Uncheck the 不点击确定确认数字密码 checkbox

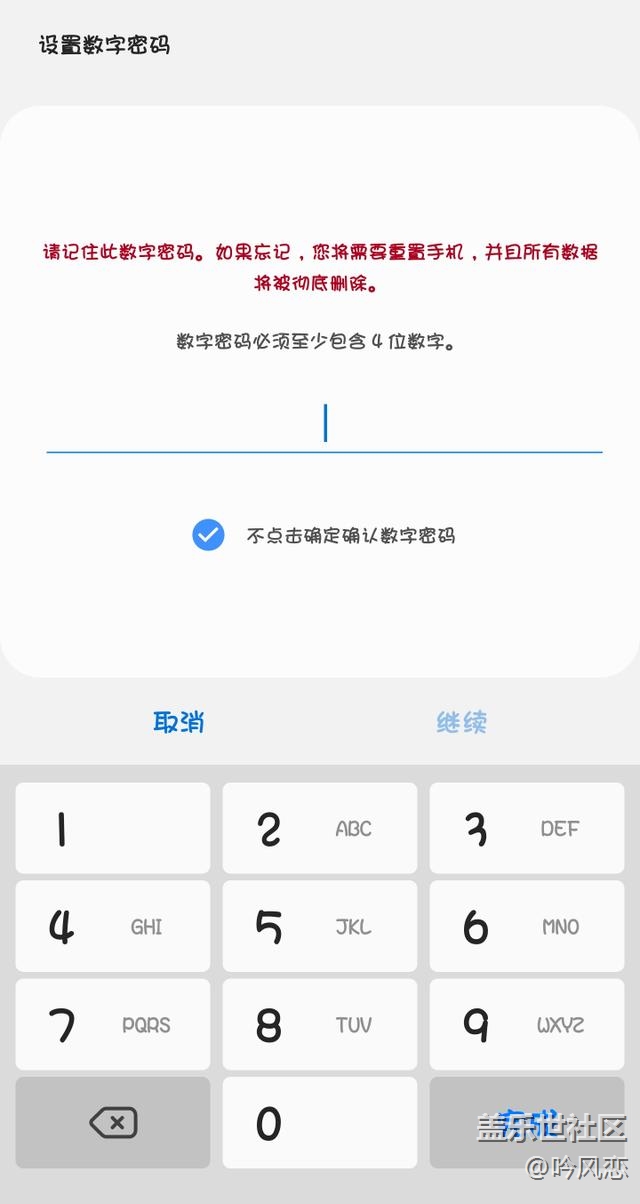[208, 535]
